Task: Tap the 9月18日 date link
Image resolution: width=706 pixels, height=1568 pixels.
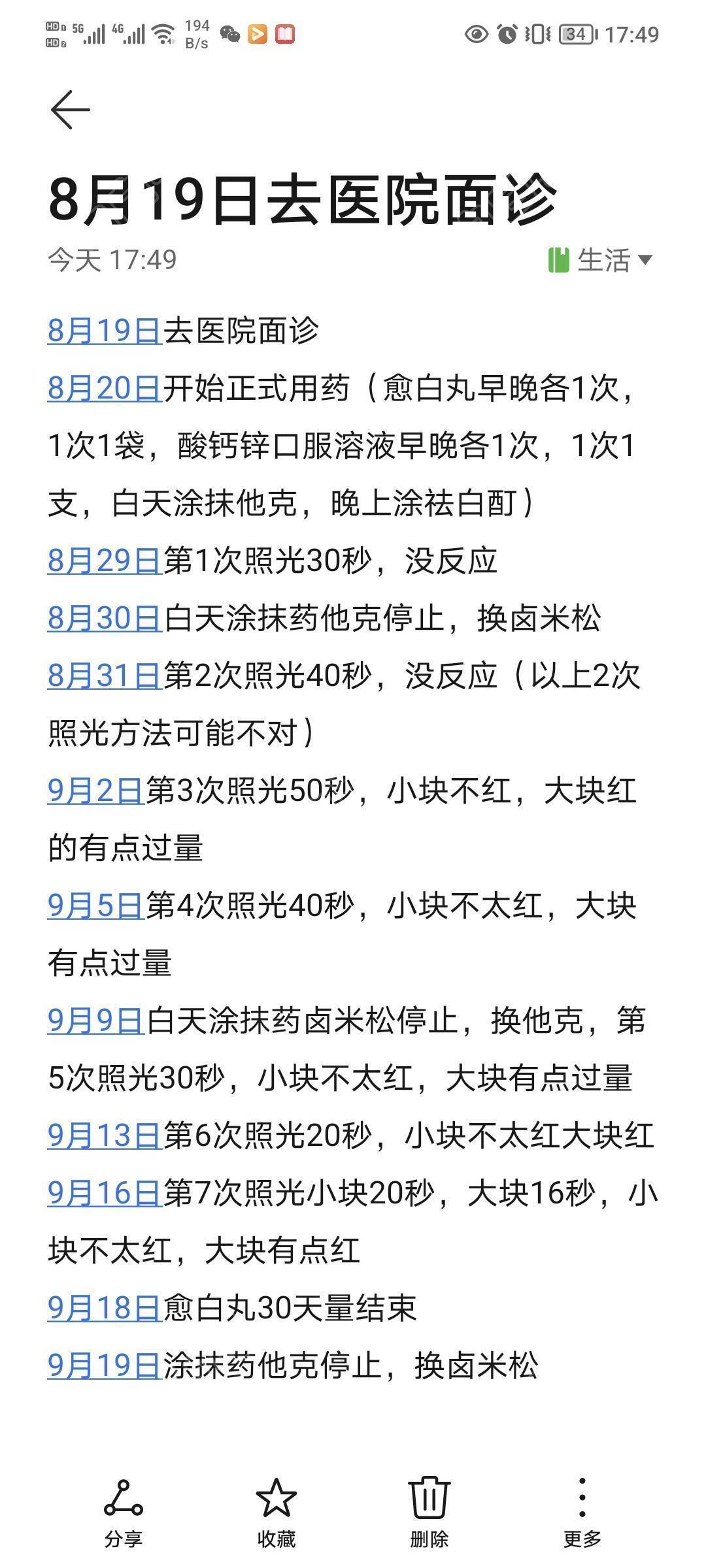Action: pyautogui.click(x=105, y=1309)
